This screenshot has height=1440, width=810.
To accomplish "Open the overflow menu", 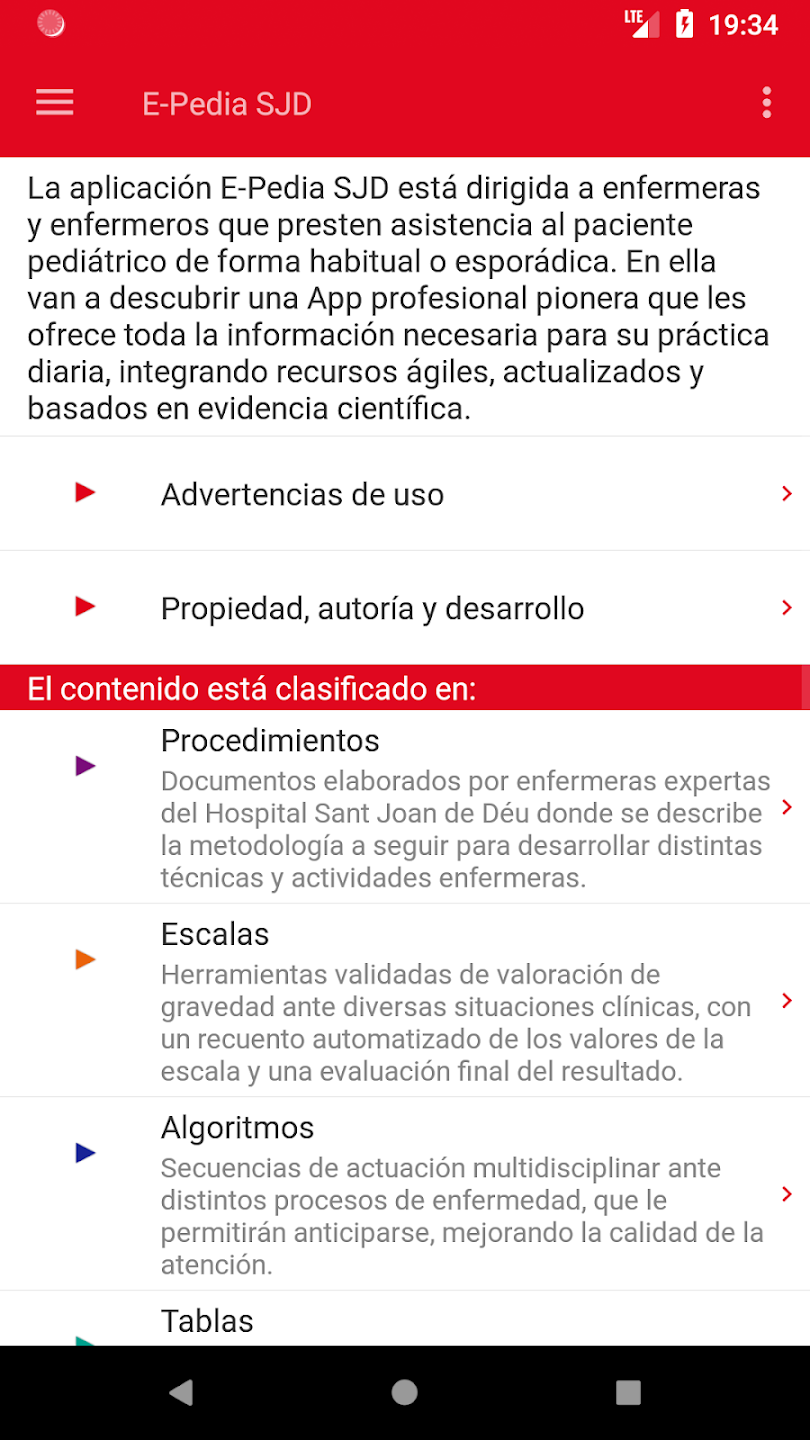I will click(766, 103).
